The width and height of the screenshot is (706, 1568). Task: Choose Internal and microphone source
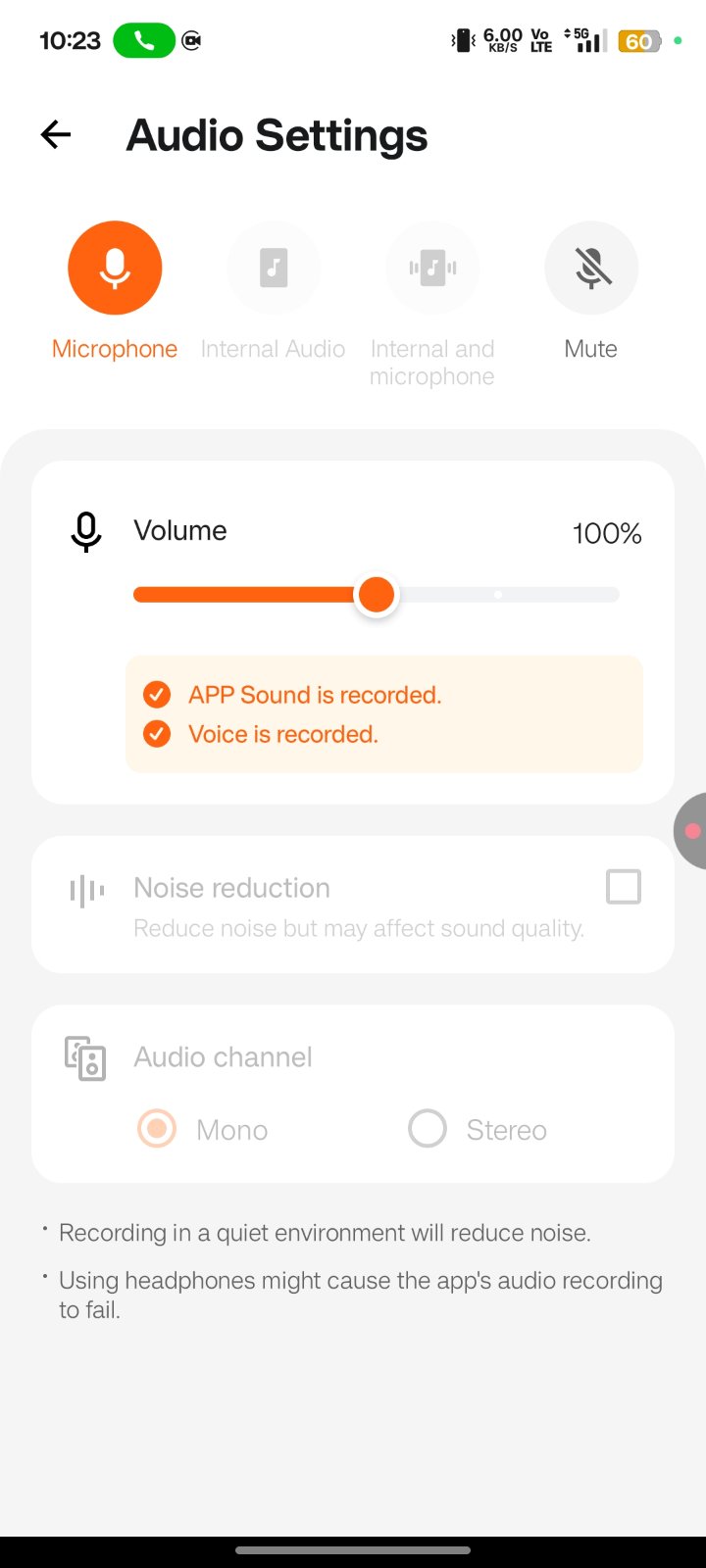[432, 268]
